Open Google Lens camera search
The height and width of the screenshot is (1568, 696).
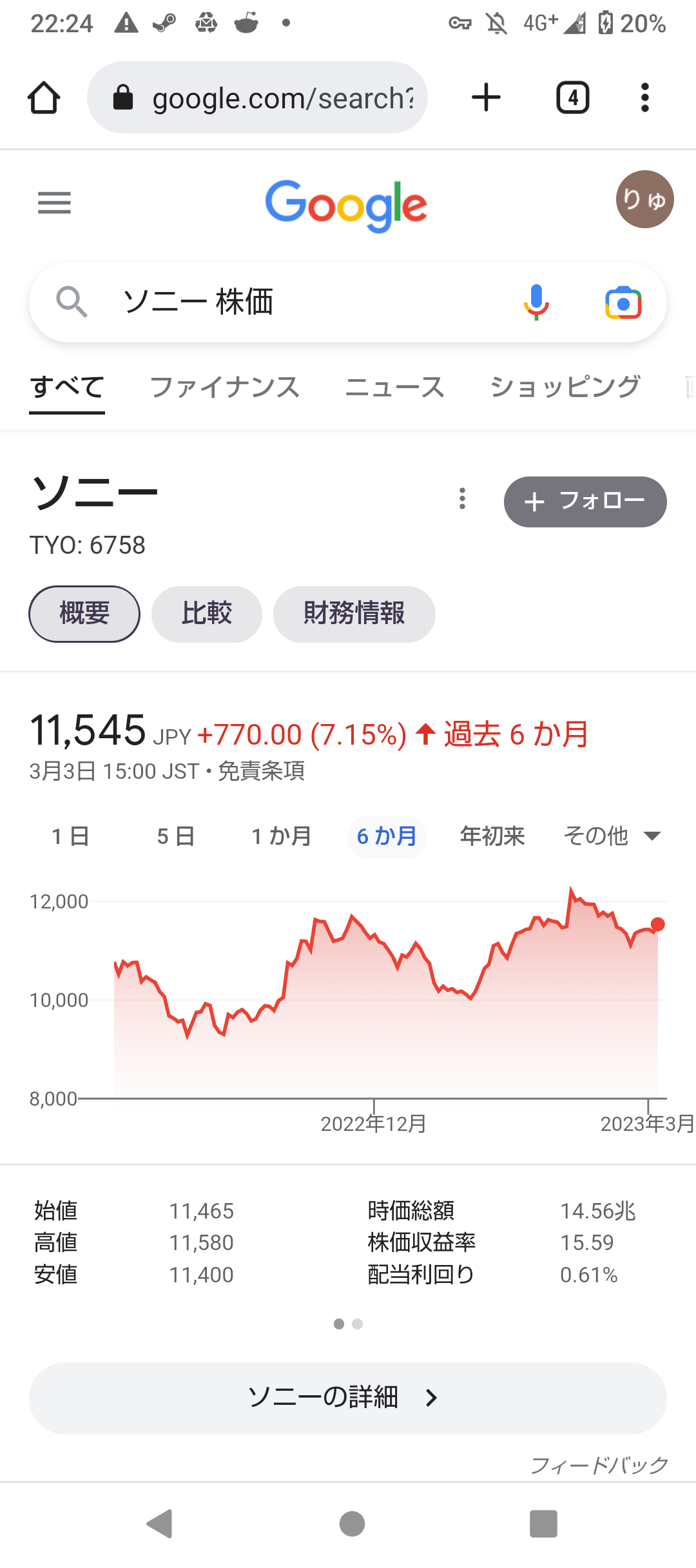623,302
